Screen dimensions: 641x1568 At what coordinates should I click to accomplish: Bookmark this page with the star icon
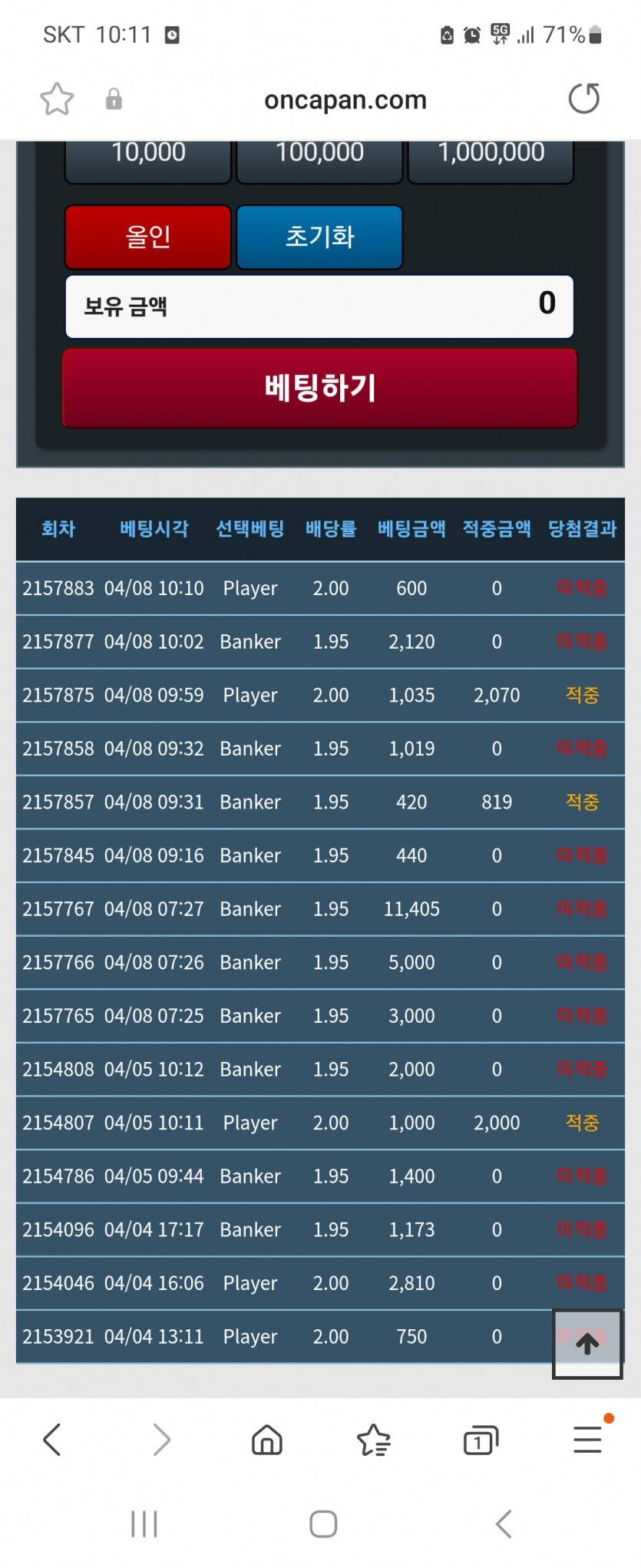coord(57,99)
